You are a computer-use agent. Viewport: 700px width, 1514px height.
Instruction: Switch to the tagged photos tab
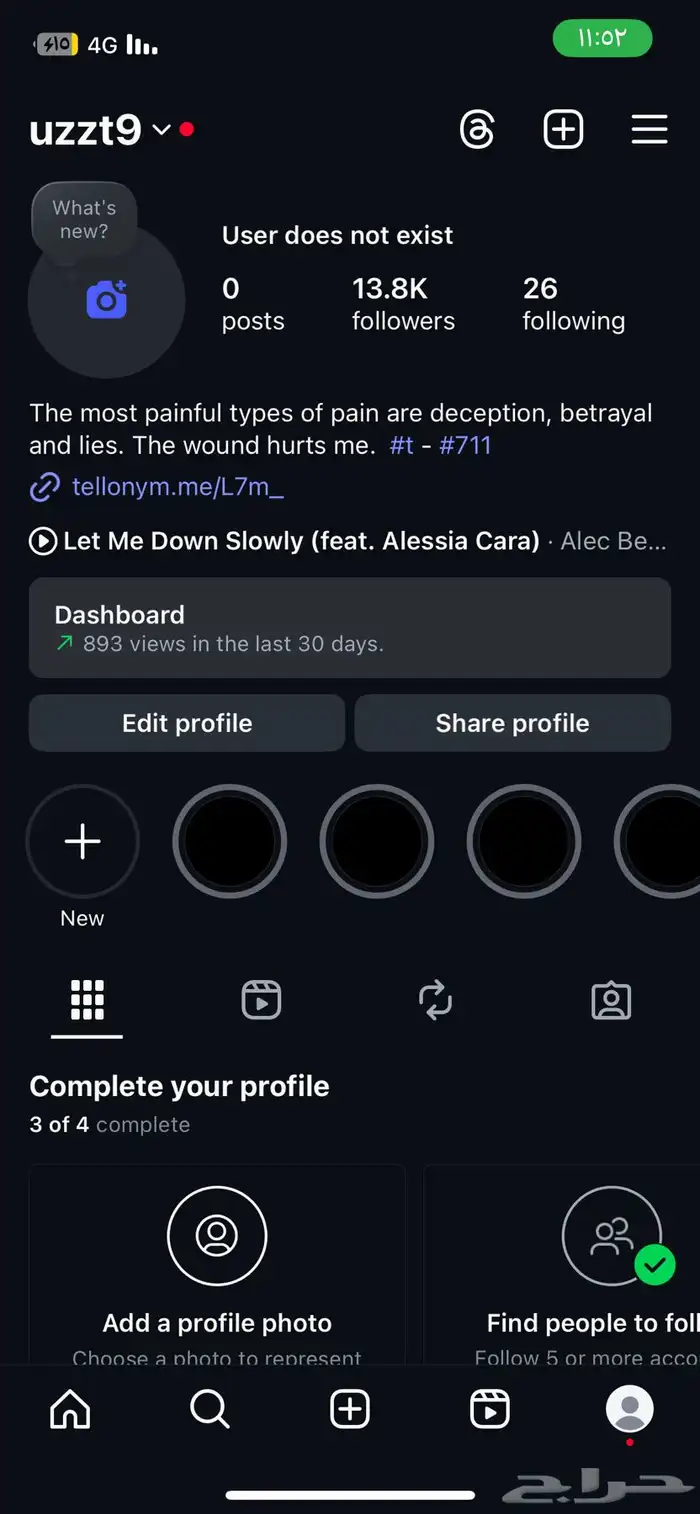pyautogui.click(x=611, y=1000)
